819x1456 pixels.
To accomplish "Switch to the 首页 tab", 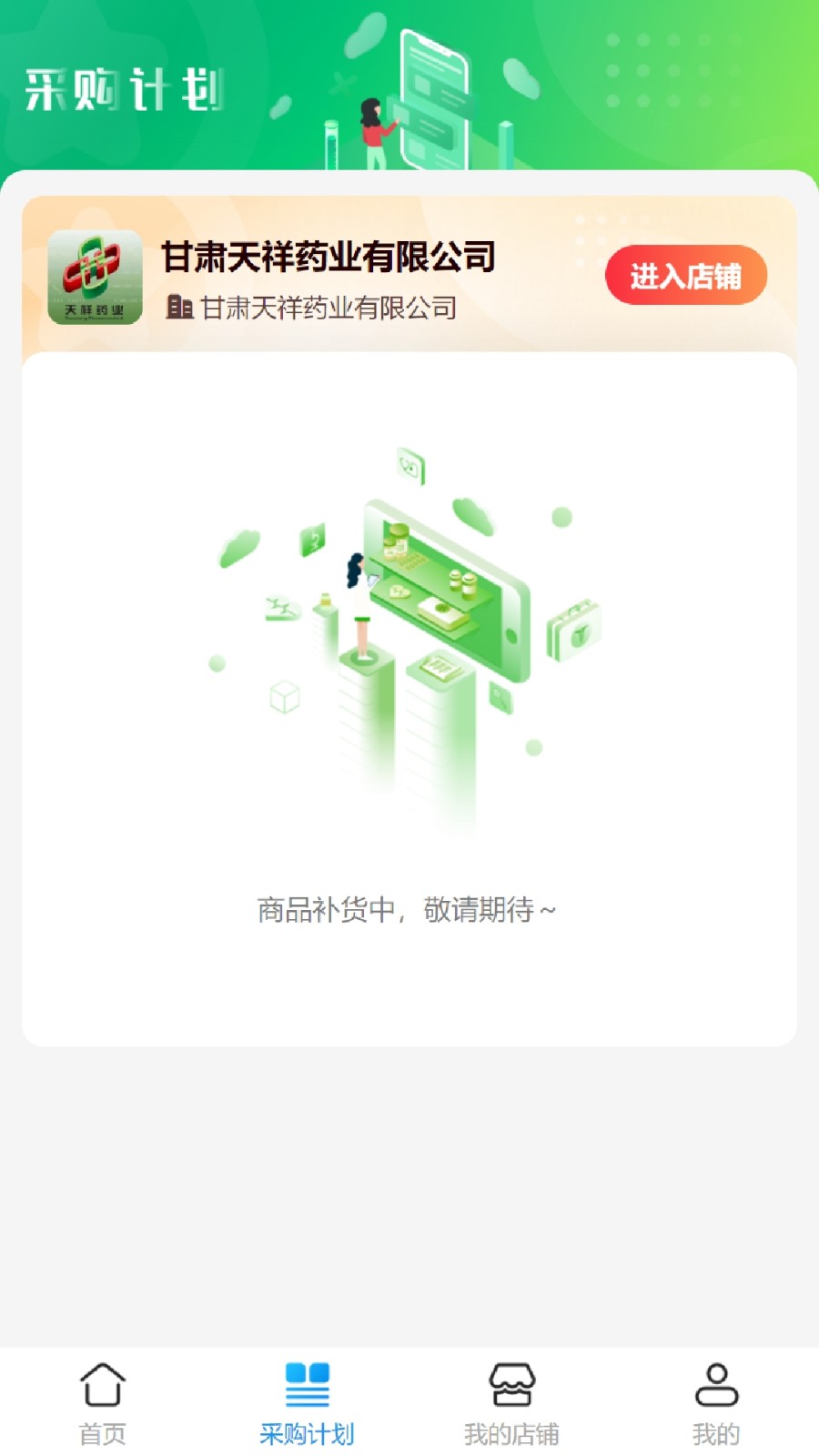I will (x=102, y=1402).
